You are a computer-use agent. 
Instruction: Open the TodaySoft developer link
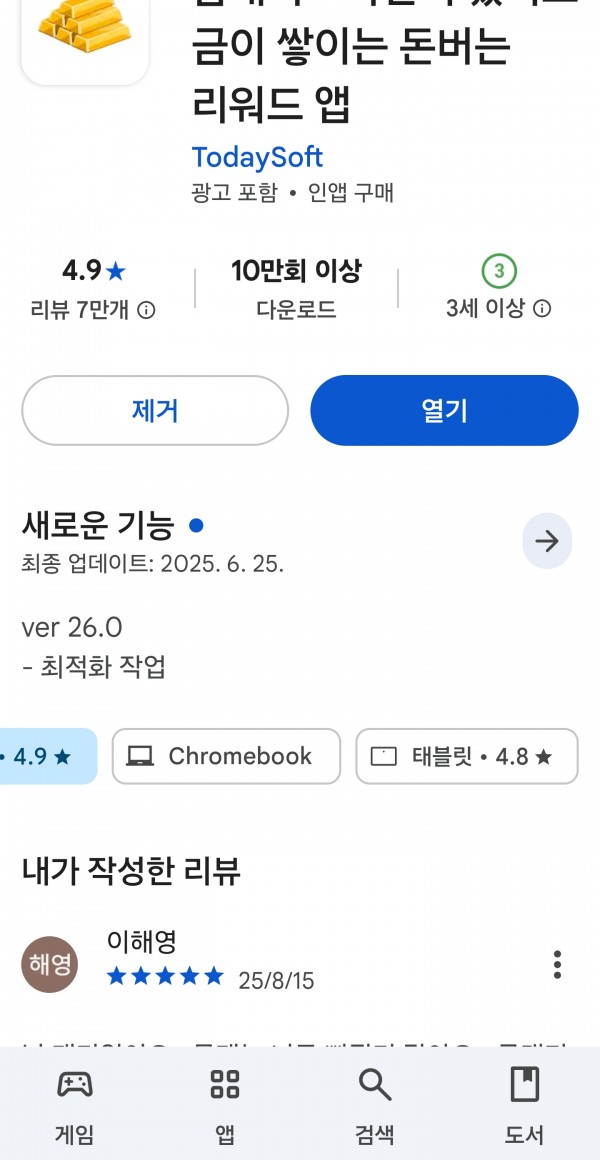click(257, 158)
